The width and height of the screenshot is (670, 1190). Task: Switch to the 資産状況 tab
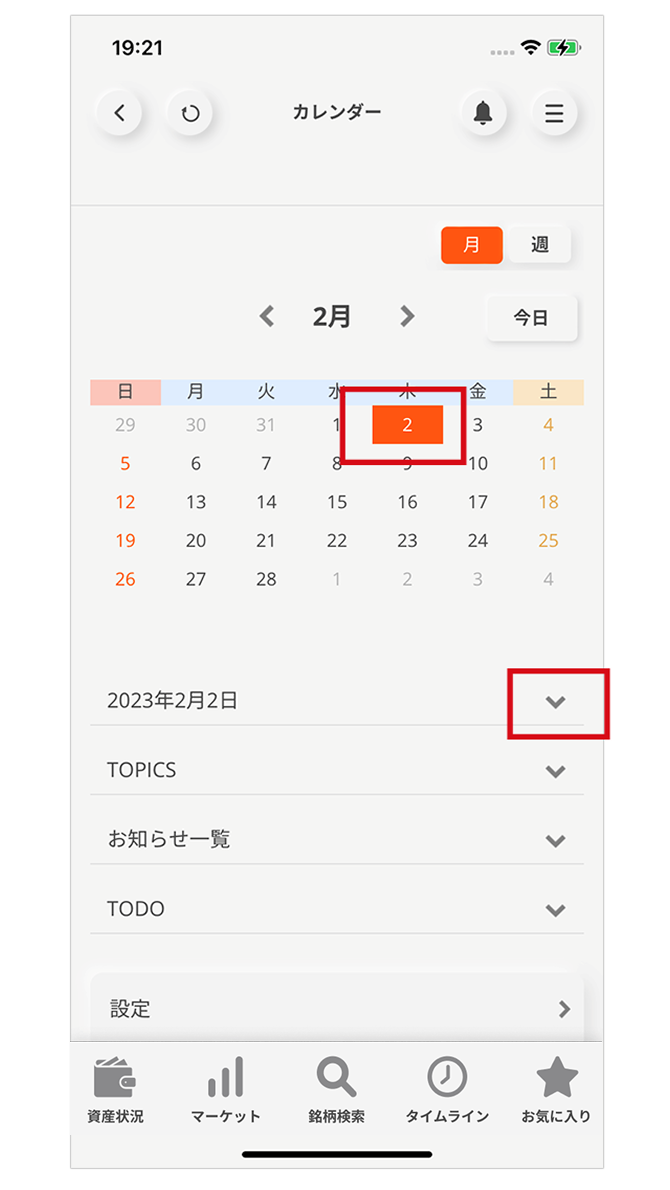pyautogui.click(x=115, y=1090)
